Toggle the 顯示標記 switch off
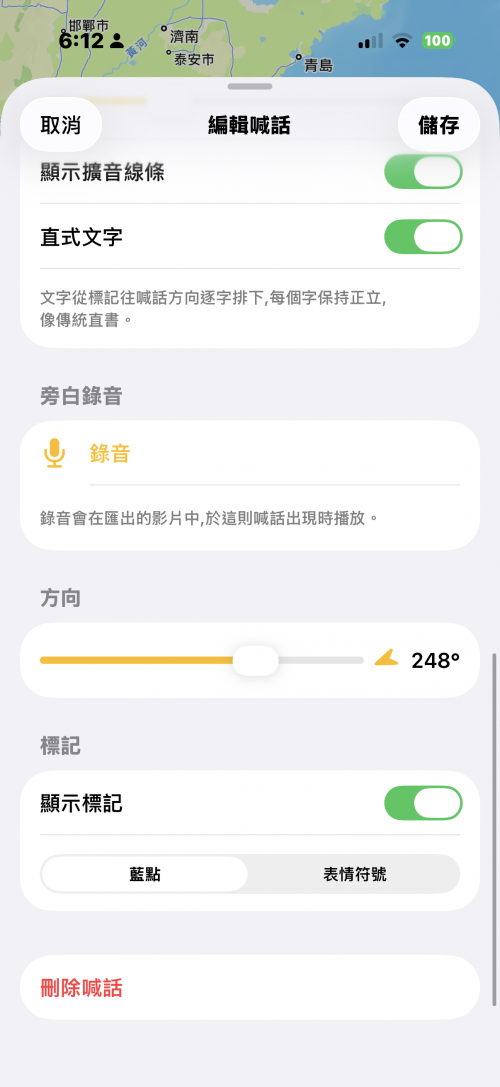 pyautogui.click(x=423, y=803)
